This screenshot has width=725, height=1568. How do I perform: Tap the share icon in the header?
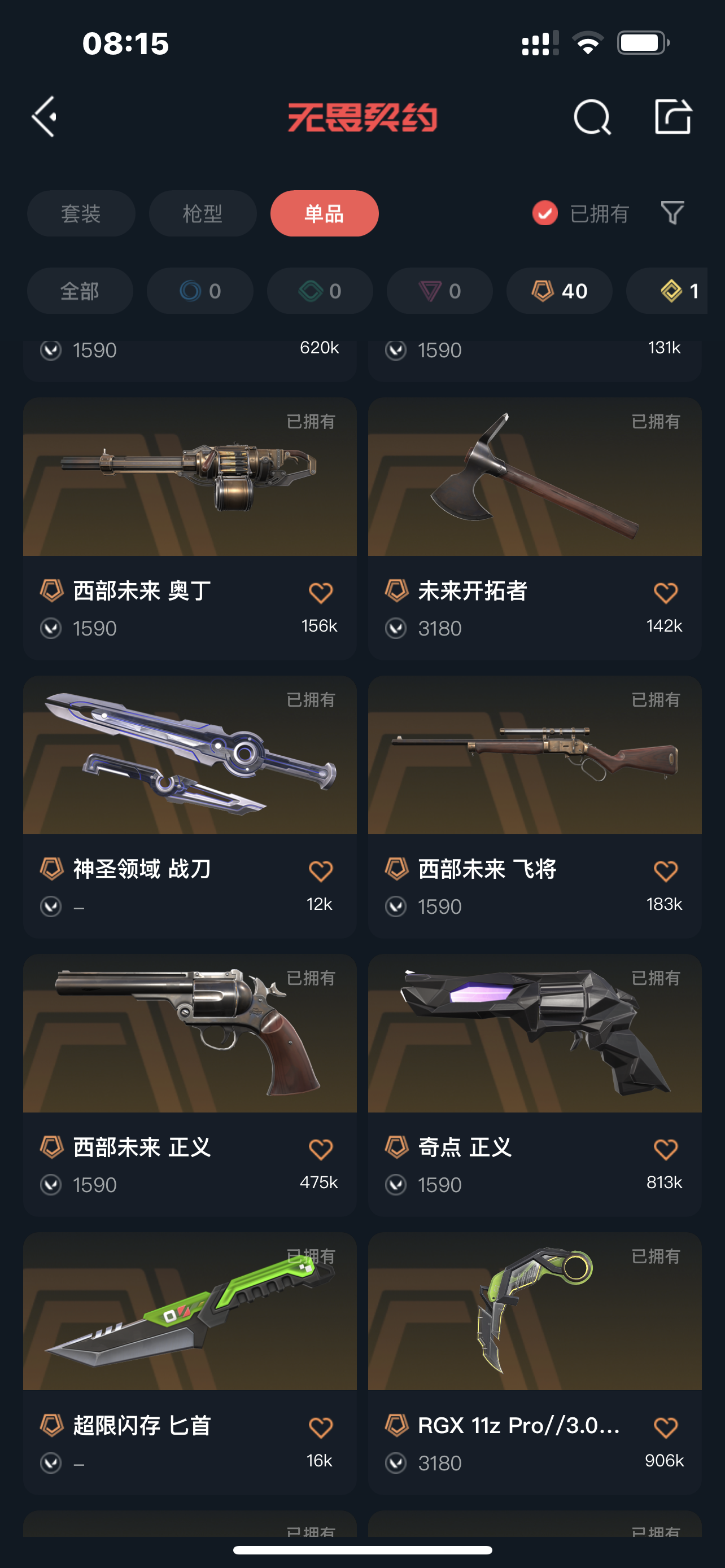(x=672, y=116)
